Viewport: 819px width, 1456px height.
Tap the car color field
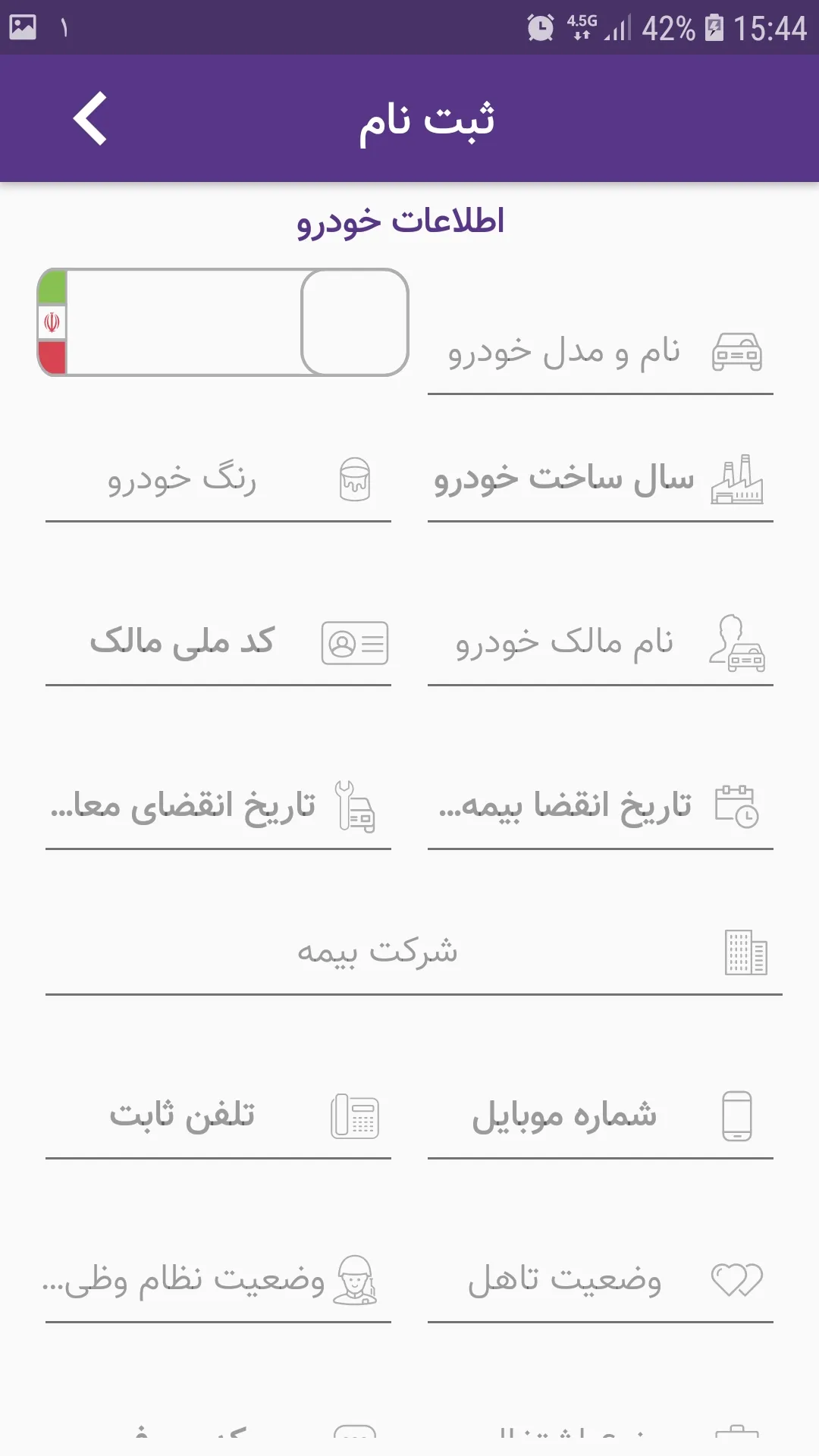point(182,481)
